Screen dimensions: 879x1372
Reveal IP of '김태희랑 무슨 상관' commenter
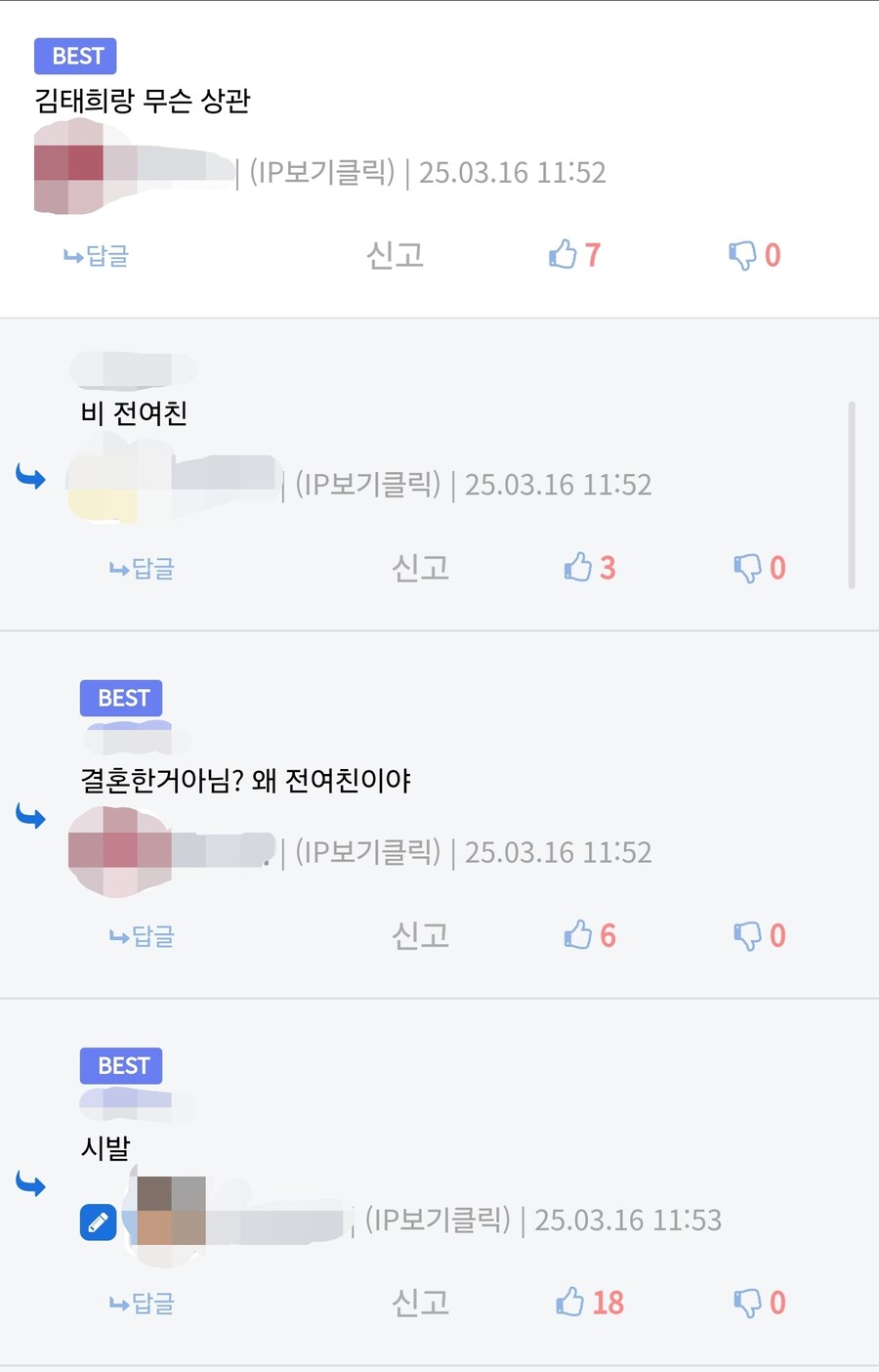coord(322,173)
